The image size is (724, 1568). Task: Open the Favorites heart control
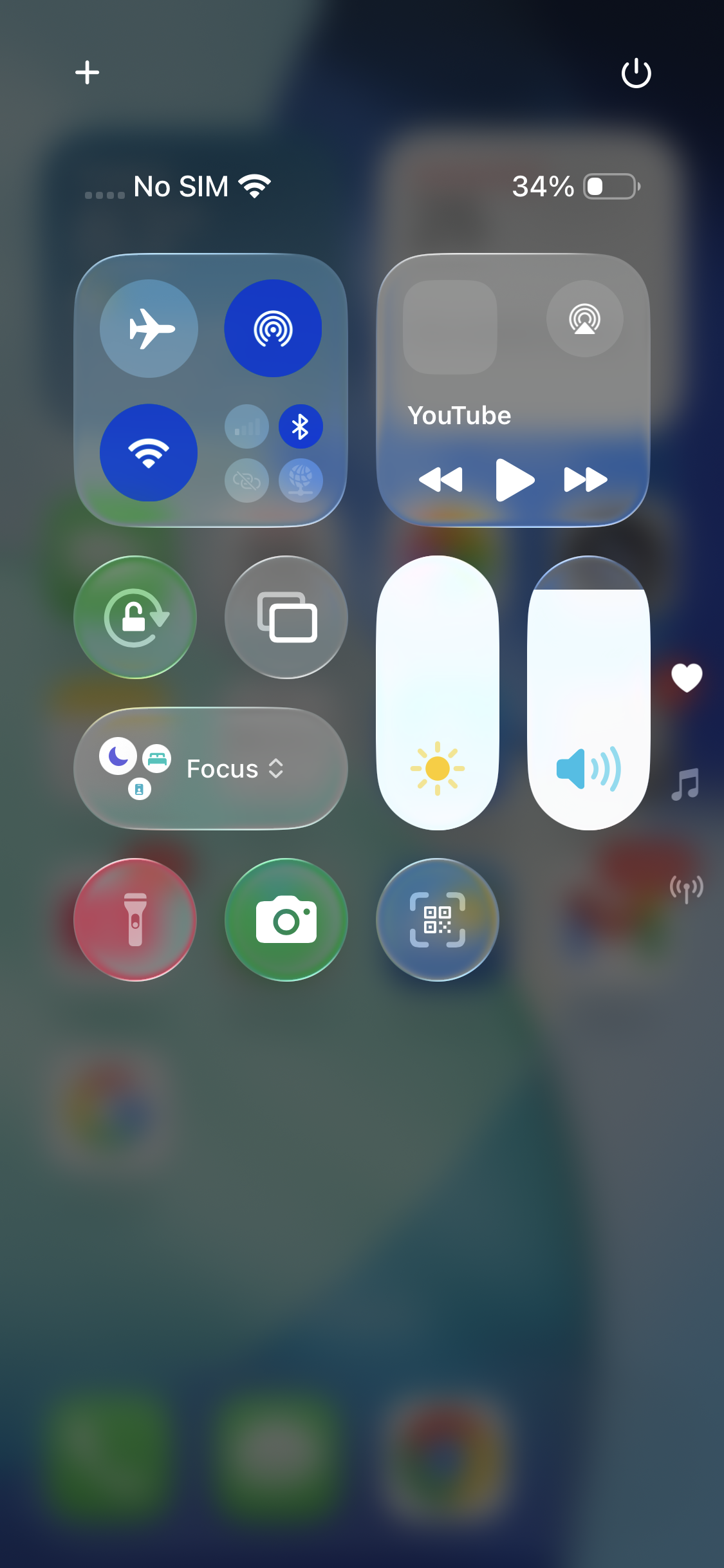[x=686, y=677]
